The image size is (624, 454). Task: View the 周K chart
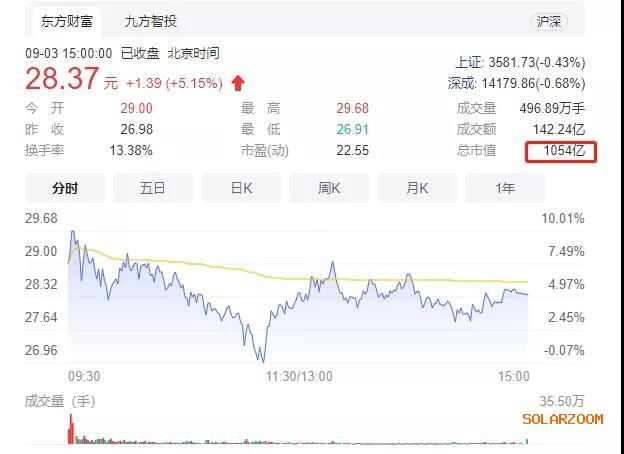(x=329, y=188)
